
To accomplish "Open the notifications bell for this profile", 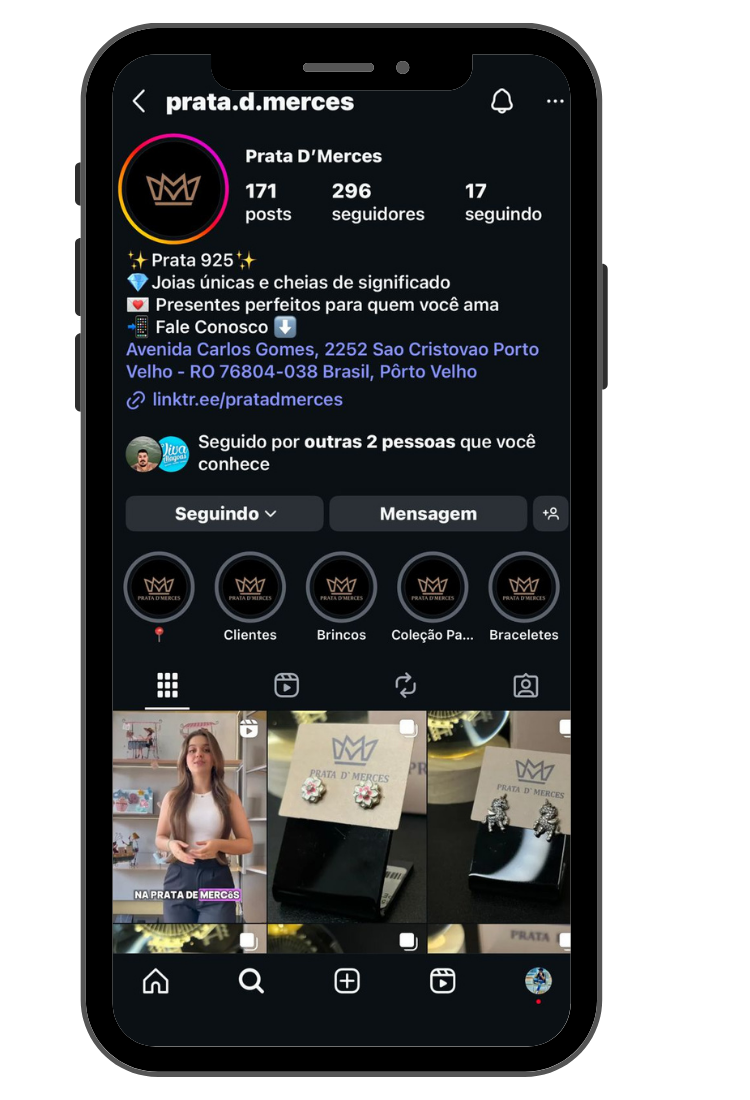I will (x=502, y=101).
